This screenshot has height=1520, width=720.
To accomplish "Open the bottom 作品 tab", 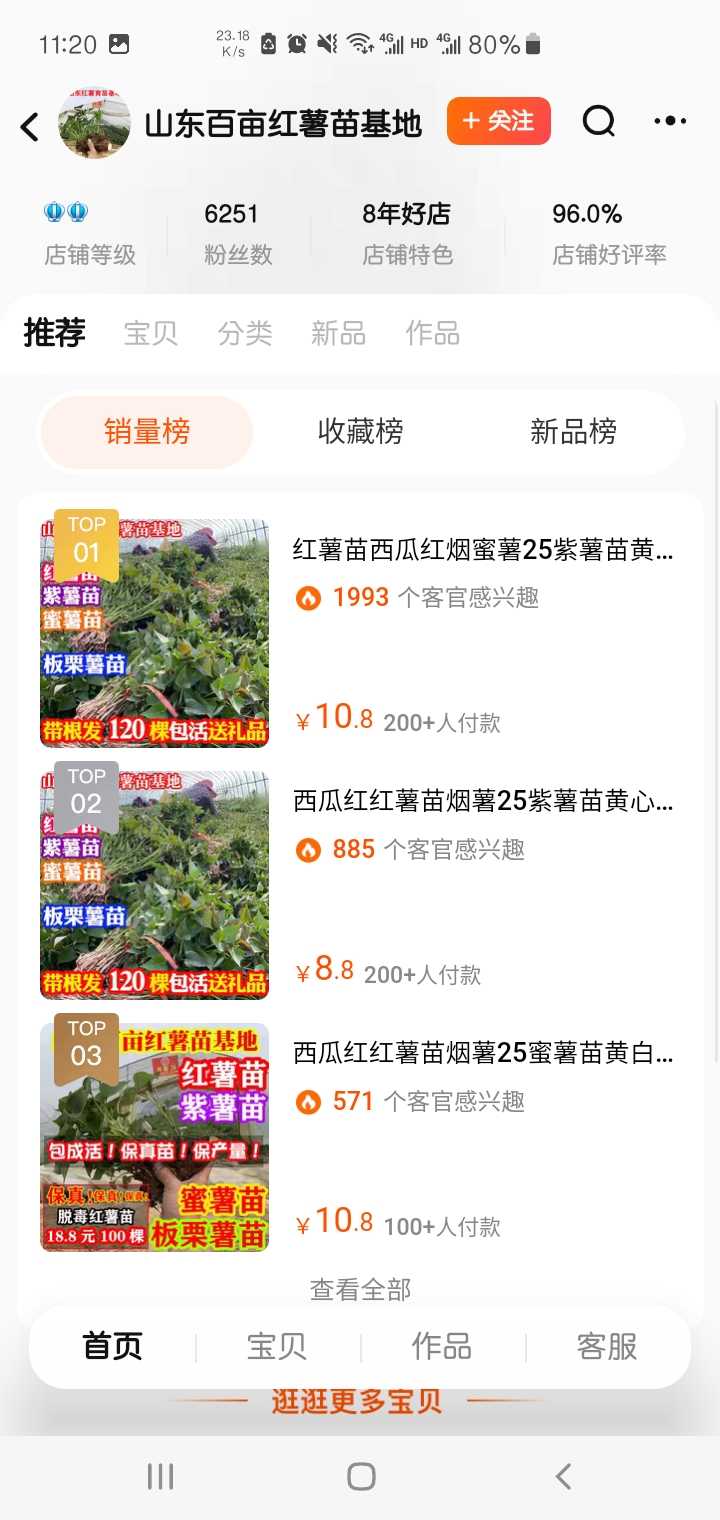I will pyautogui.click(x=441, y=1347).
